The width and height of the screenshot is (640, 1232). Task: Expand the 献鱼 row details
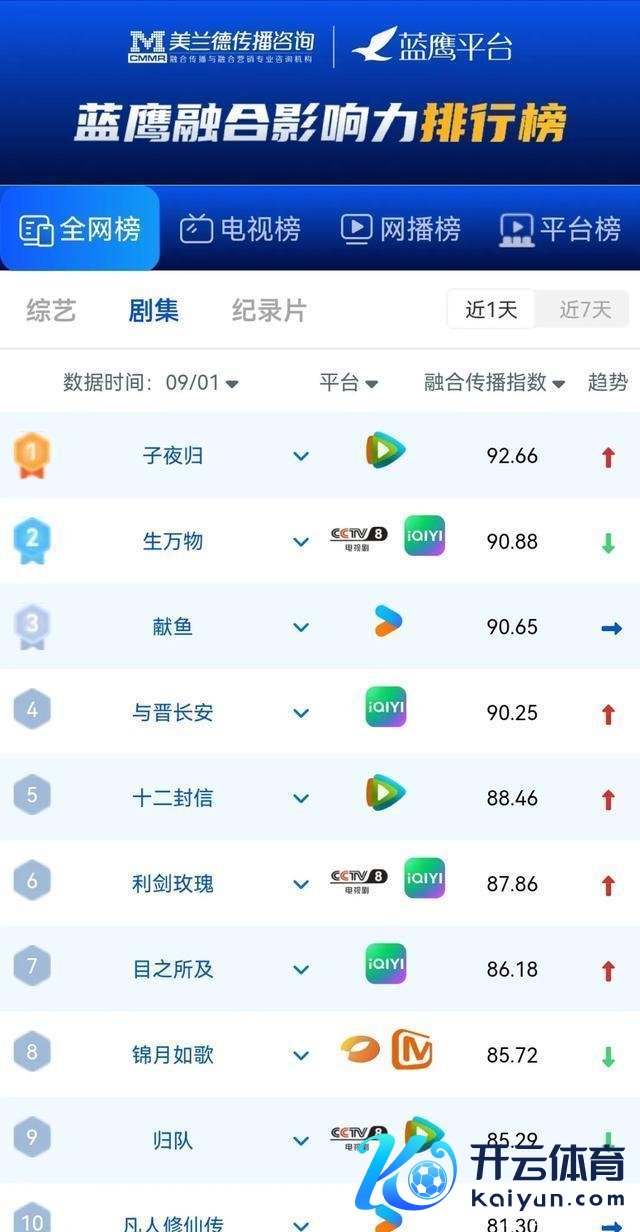click(301, 627)
